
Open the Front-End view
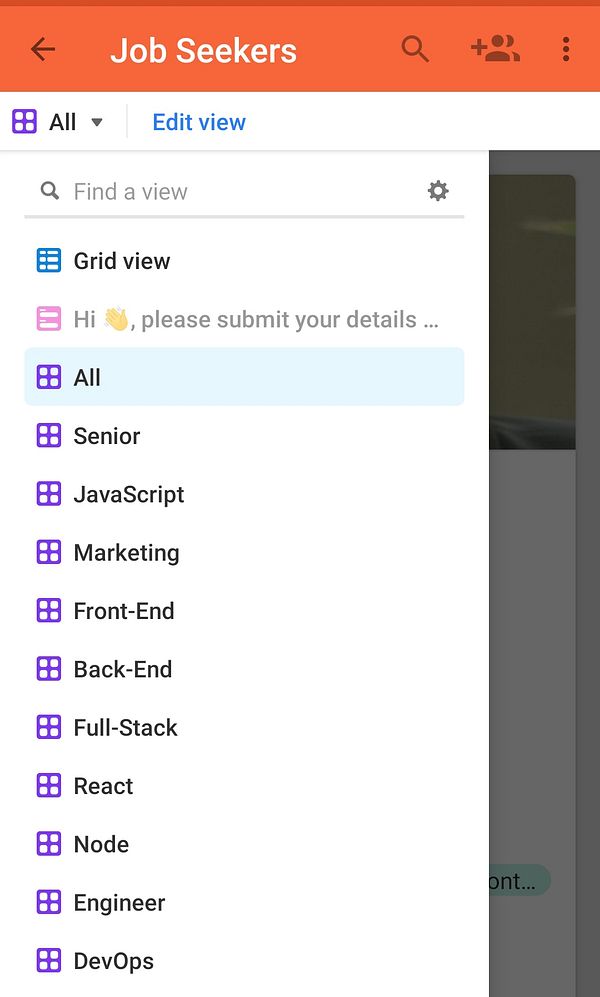tap(123, 611)
